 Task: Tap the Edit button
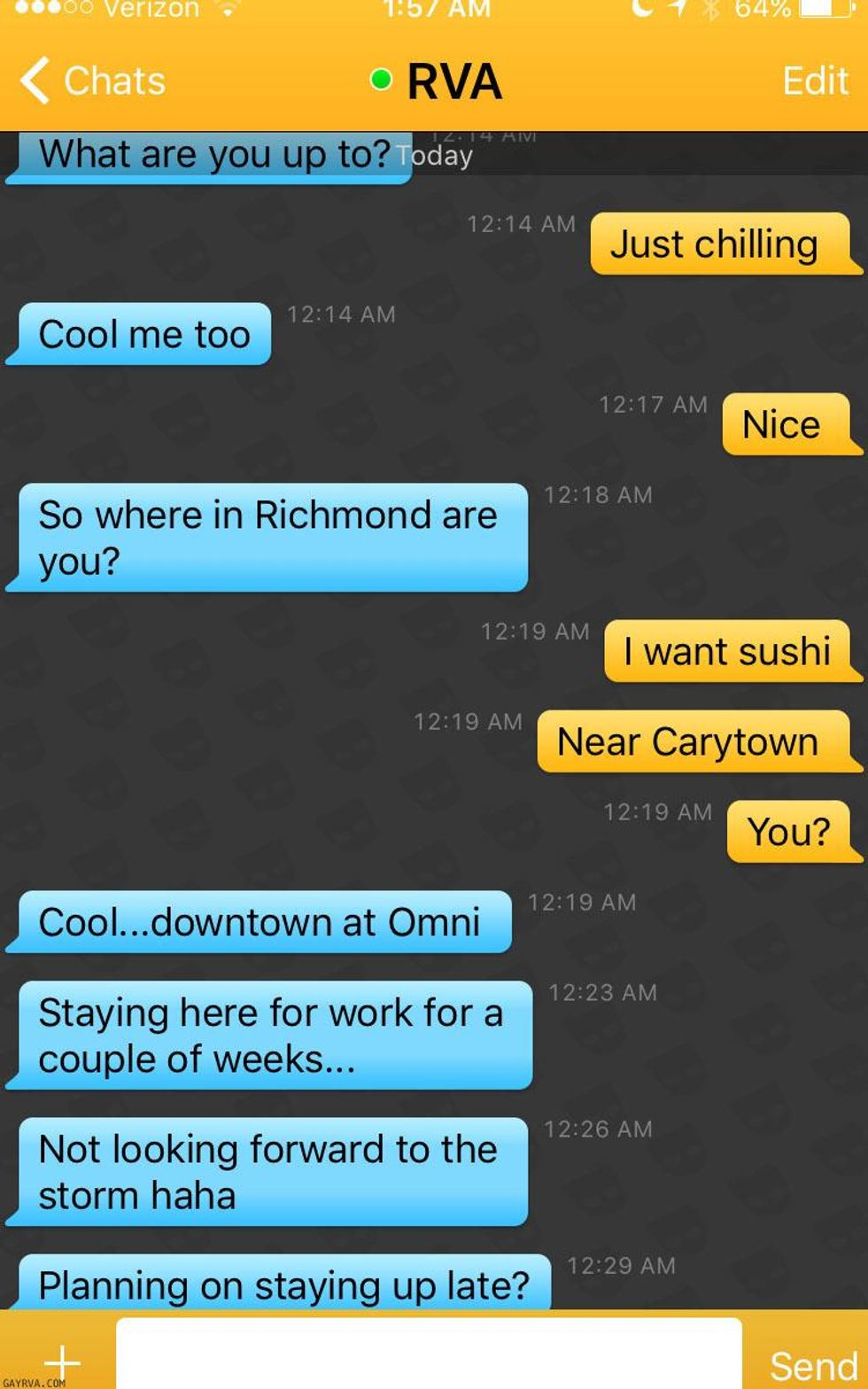pos(813,81)
